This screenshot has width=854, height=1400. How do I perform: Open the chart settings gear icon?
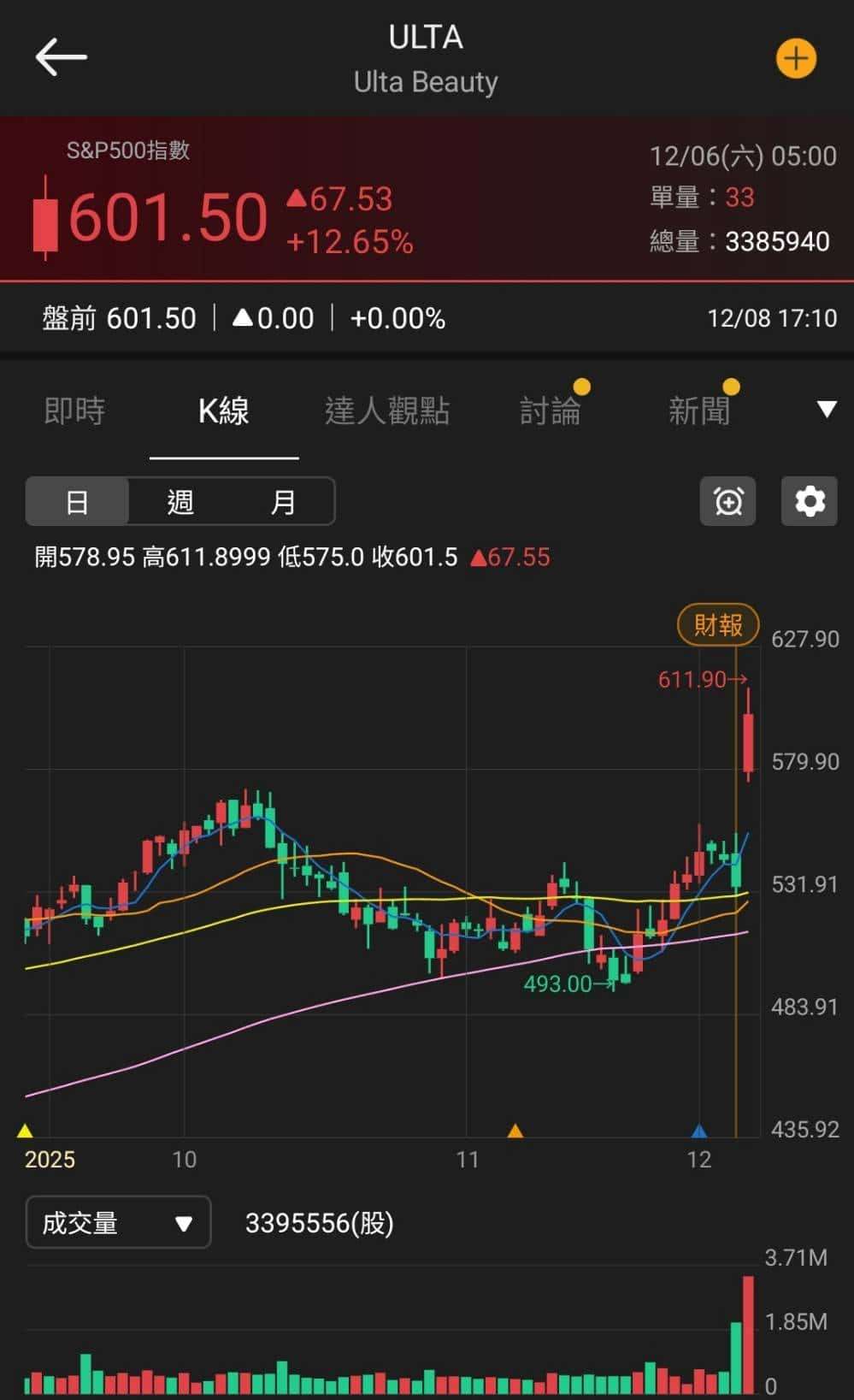809,502
